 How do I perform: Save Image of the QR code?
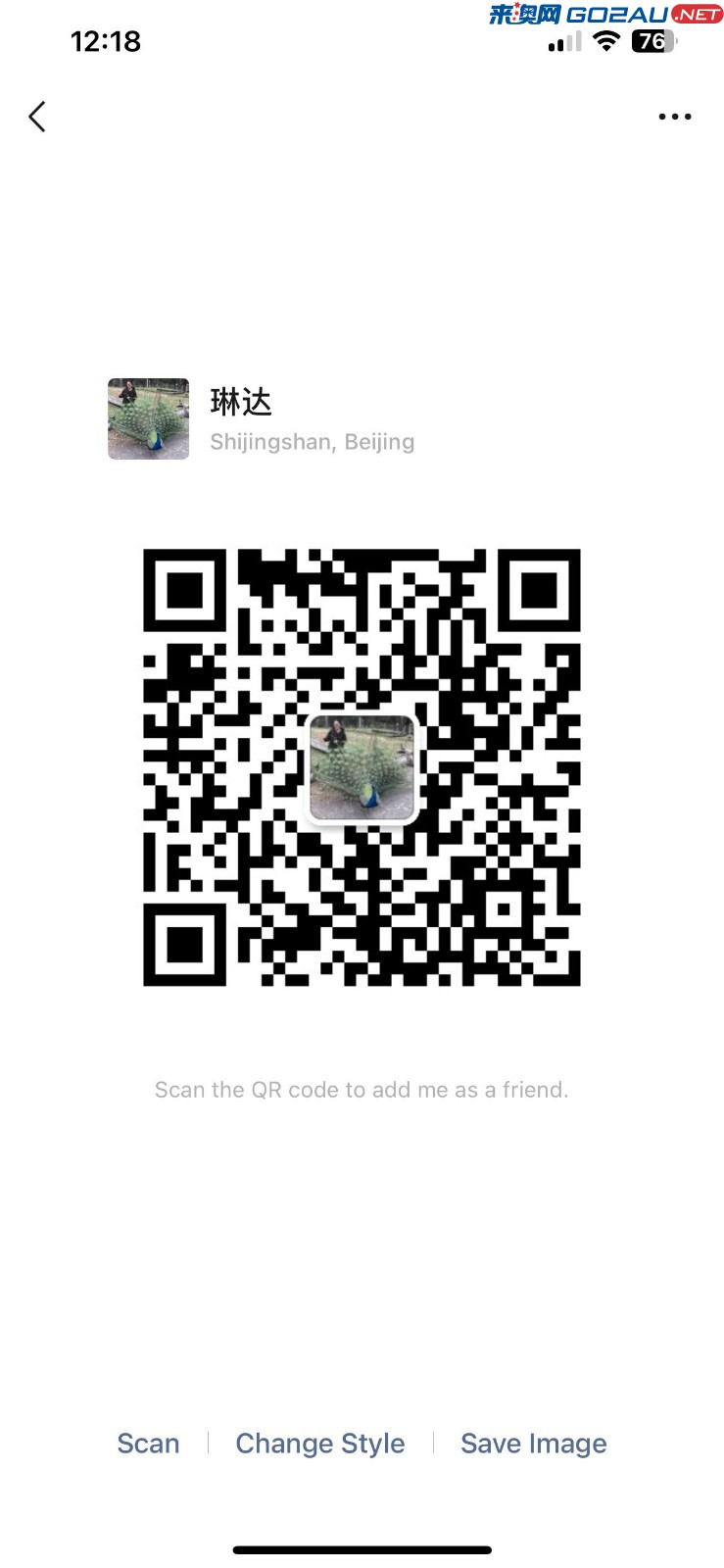coord(534,1444)
